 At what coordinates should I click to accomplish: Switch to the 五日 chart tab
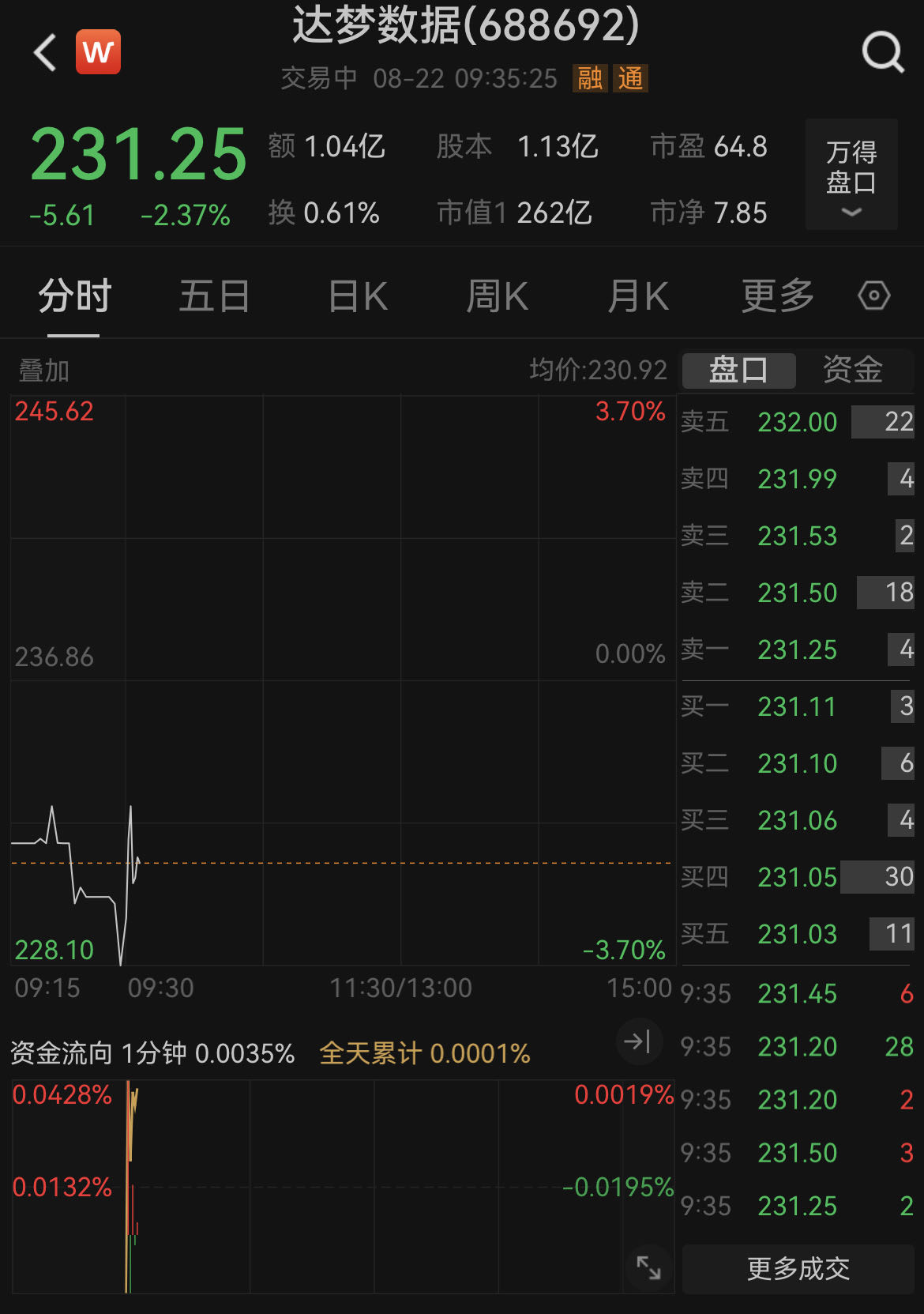click(214, 297)
